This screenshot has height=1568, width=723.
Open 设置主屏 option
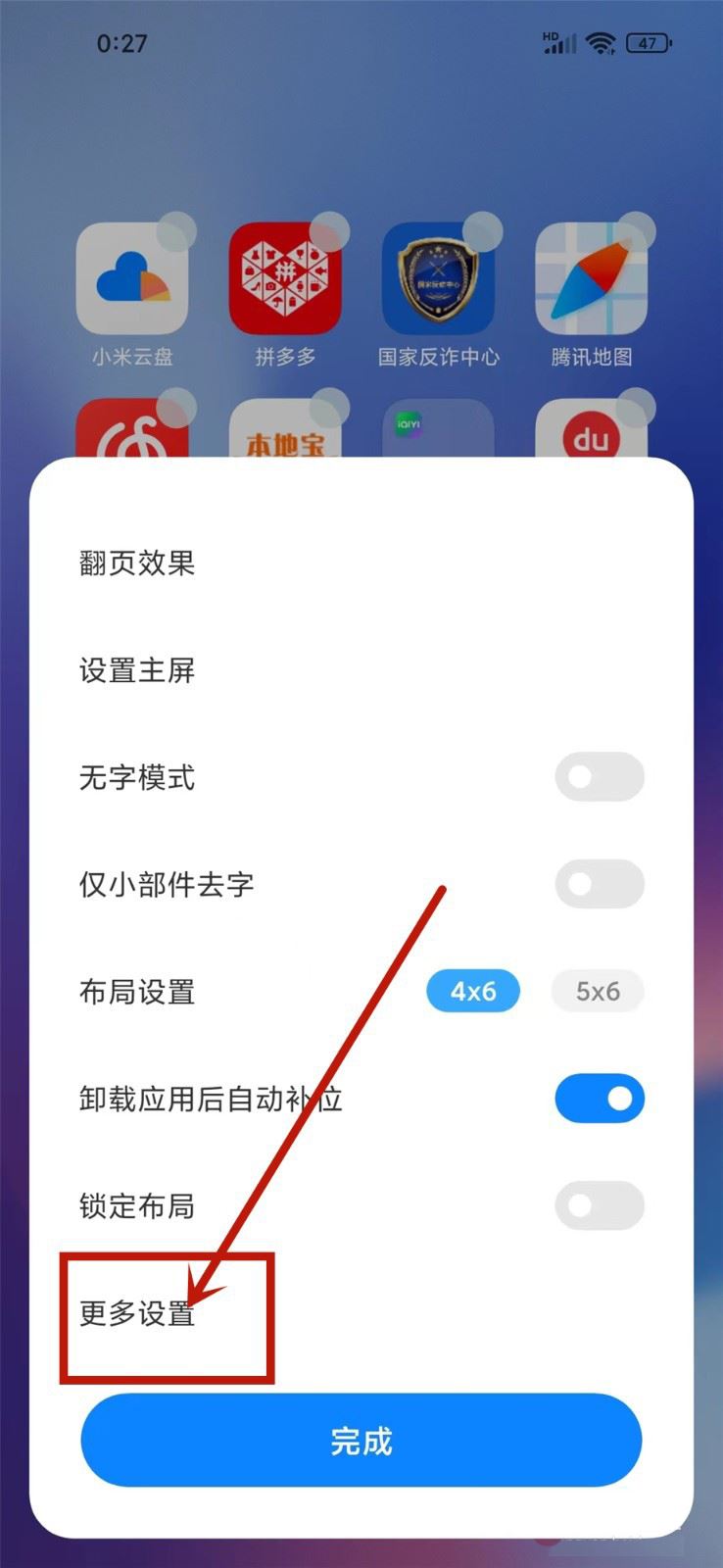[361, 671]
